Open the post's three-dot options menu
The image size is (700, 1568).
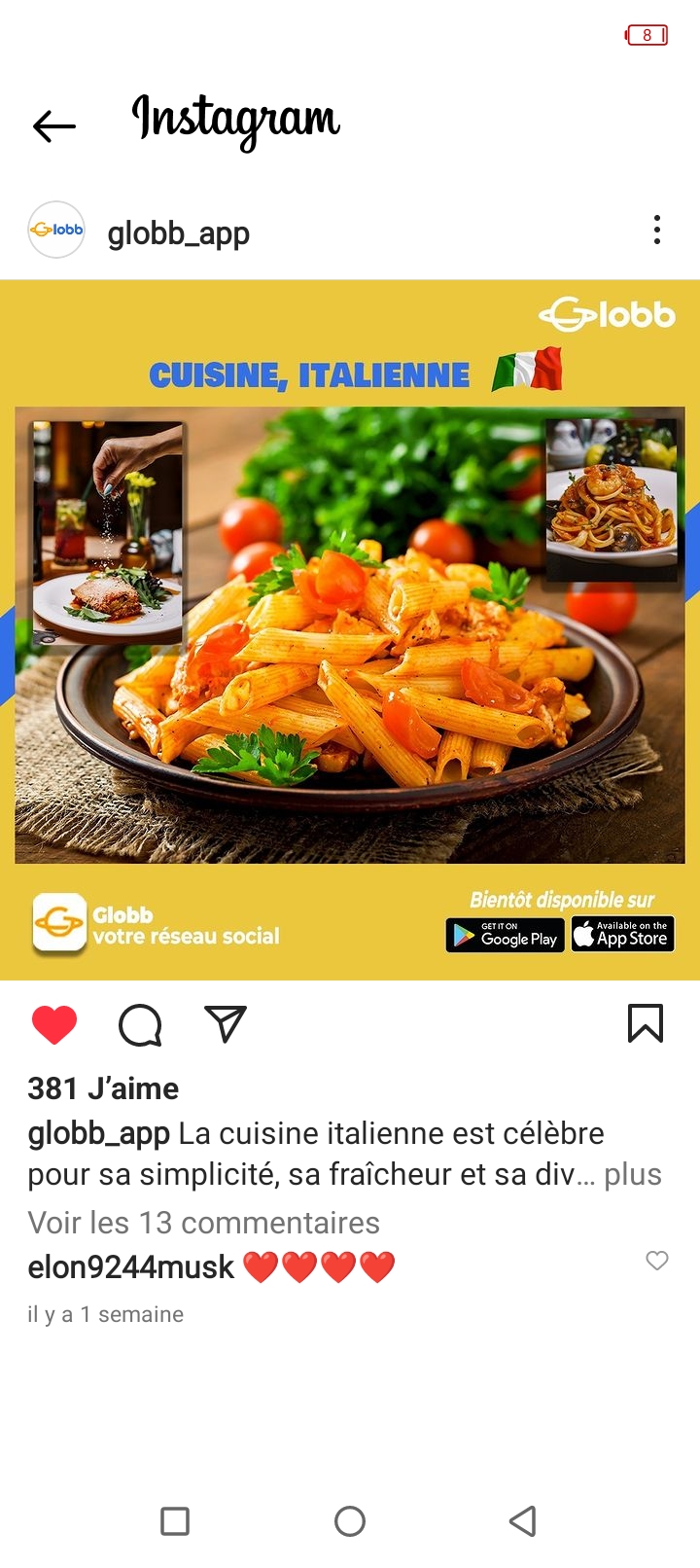(x=657, y=231)
